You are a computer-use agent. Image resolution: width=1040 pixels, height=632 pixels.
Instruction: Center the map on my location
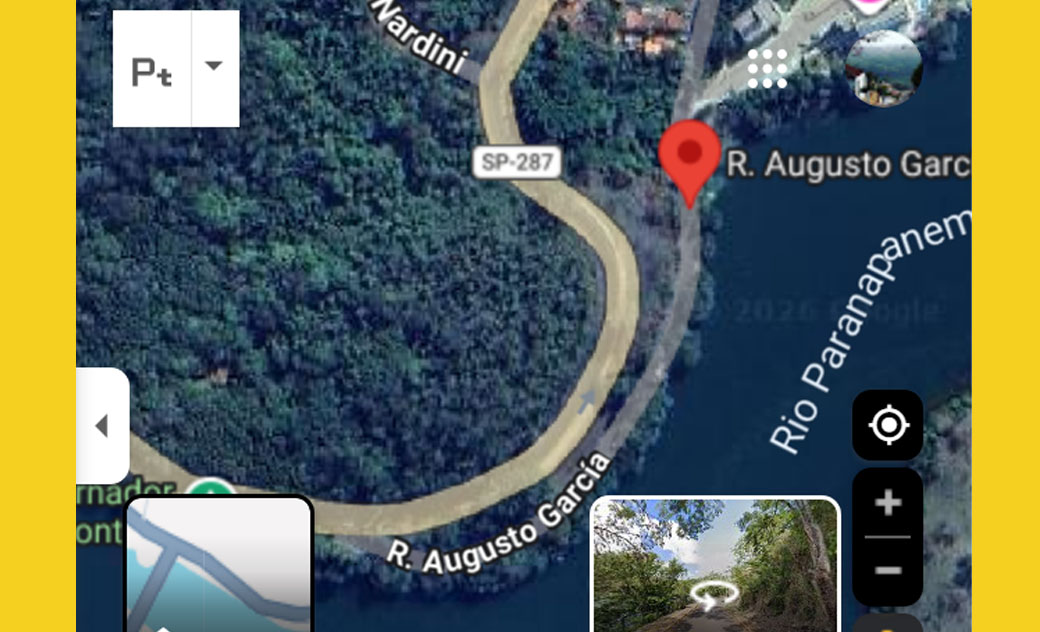point(888,426)
